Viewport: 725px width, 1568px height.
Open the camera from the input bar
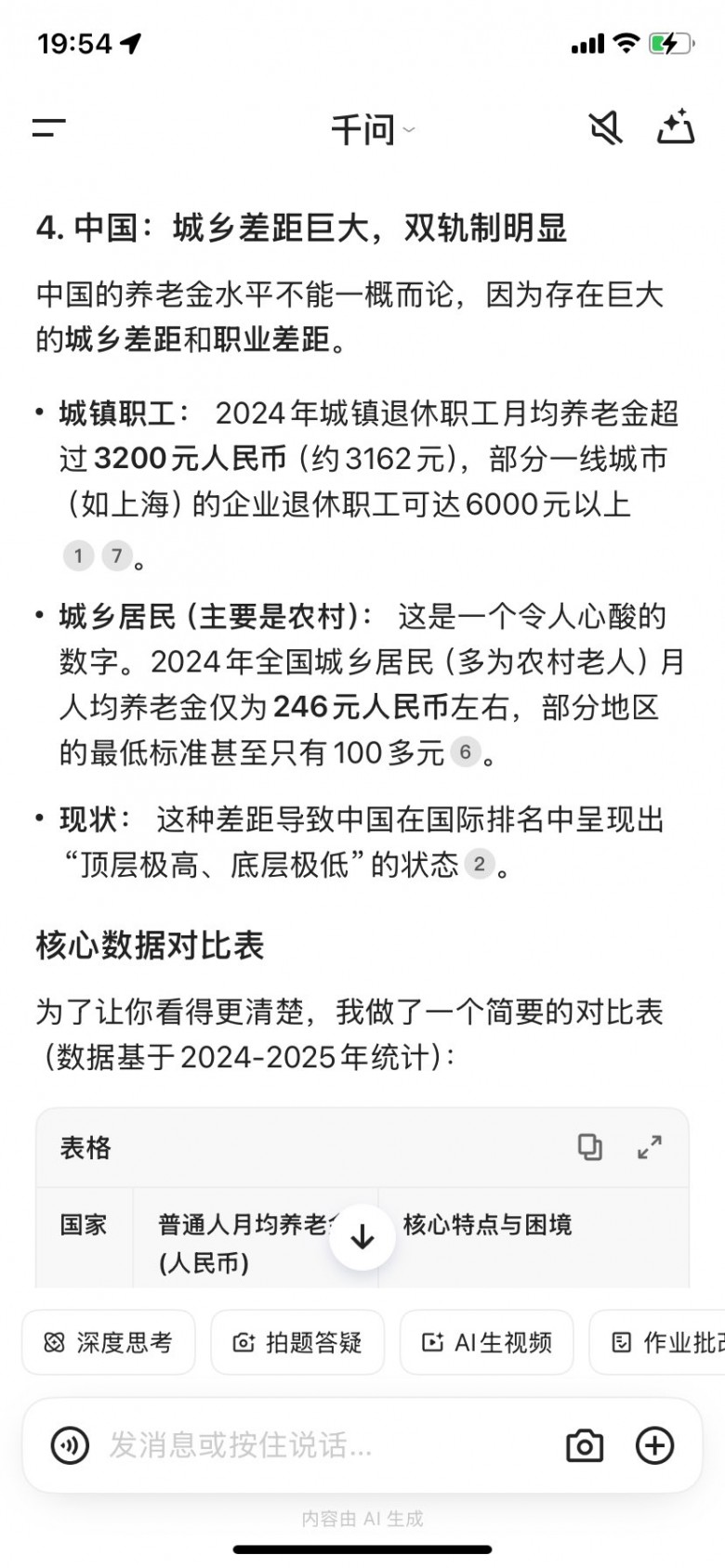coord(585,1445)
